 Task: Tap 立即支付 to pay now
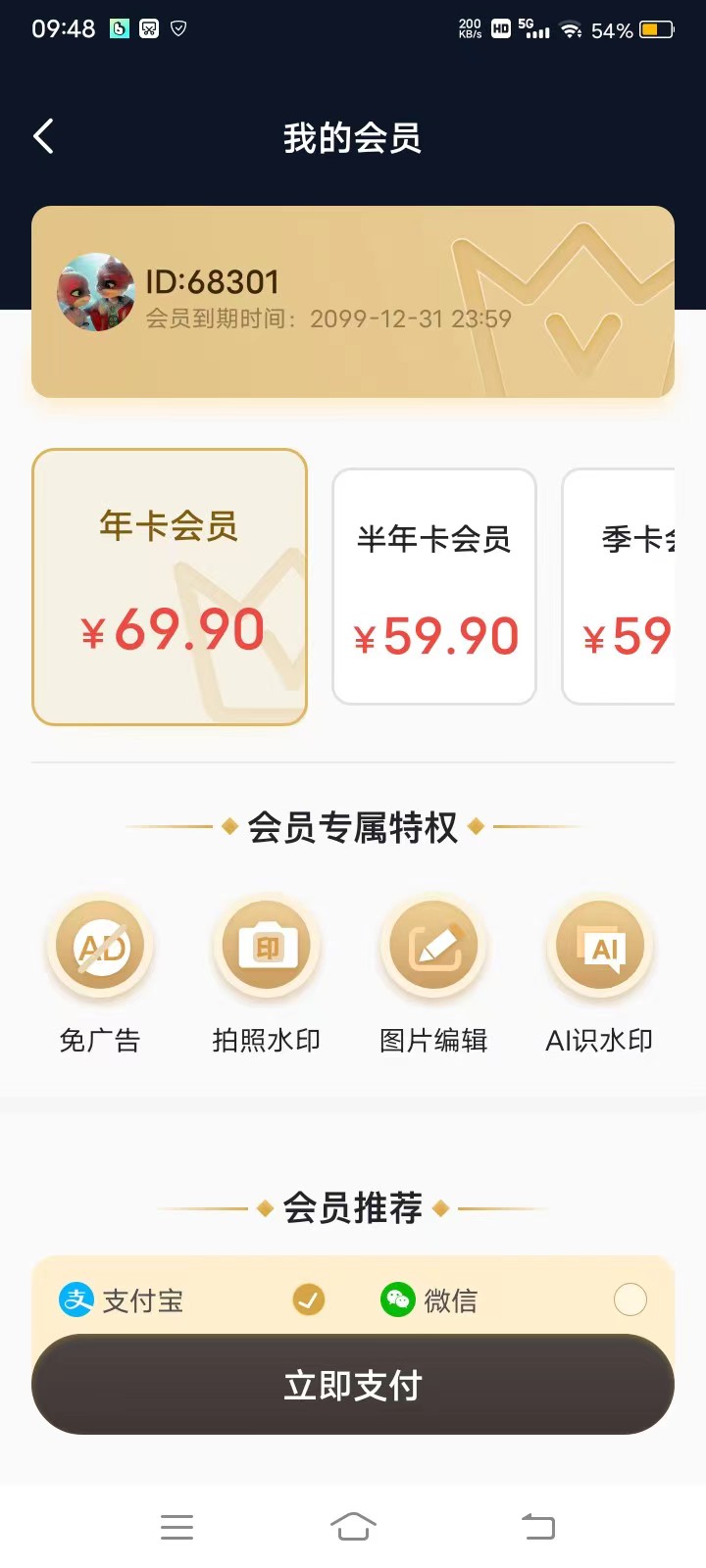(353, 1385)
